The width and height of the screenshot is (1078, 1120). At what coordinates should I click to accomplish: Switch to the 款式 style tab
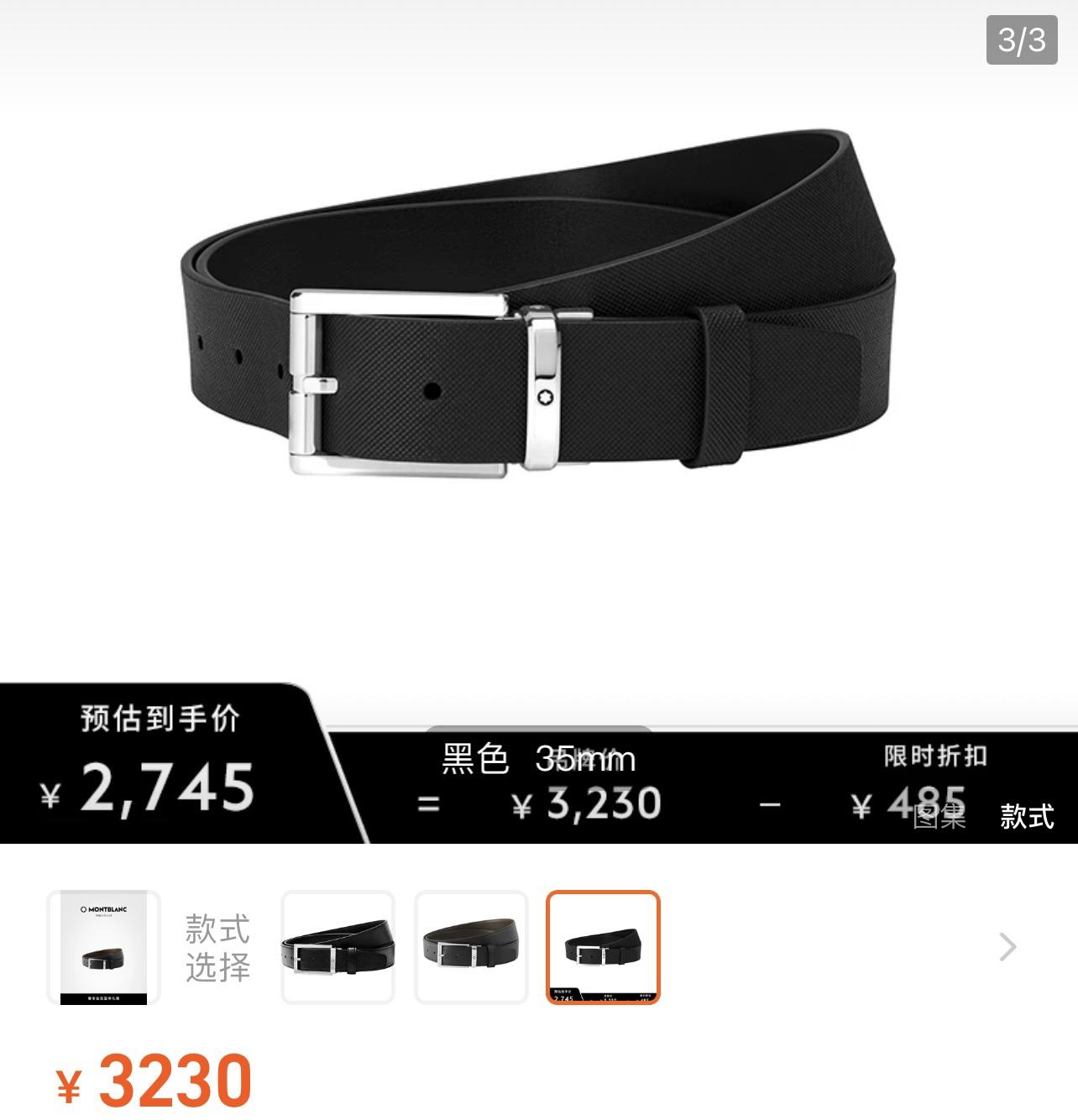coord(1026,816)
